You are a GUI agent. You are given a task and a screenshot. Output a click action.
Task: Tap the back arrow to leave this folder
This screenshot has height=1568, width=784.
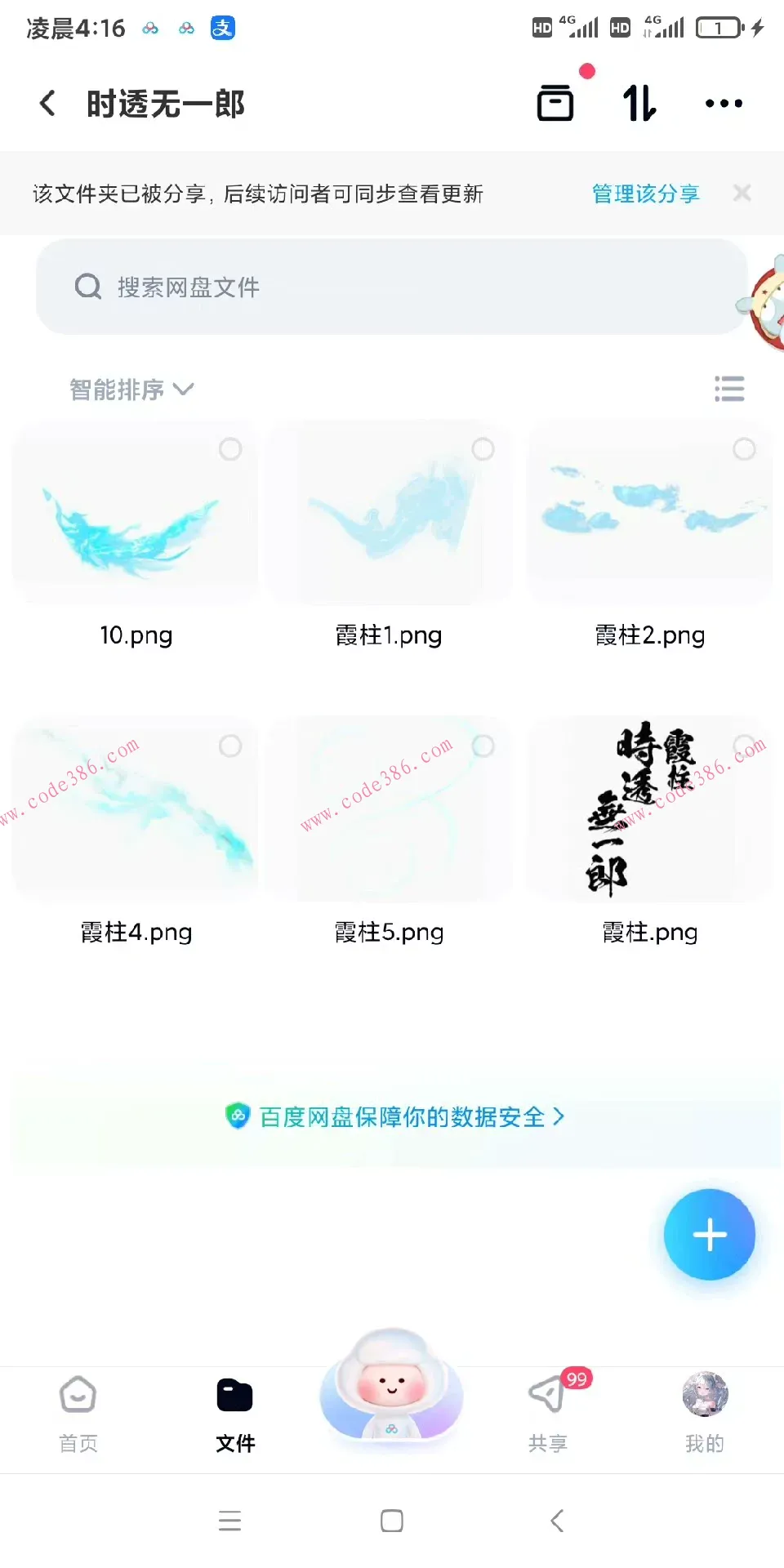point(47,103)
